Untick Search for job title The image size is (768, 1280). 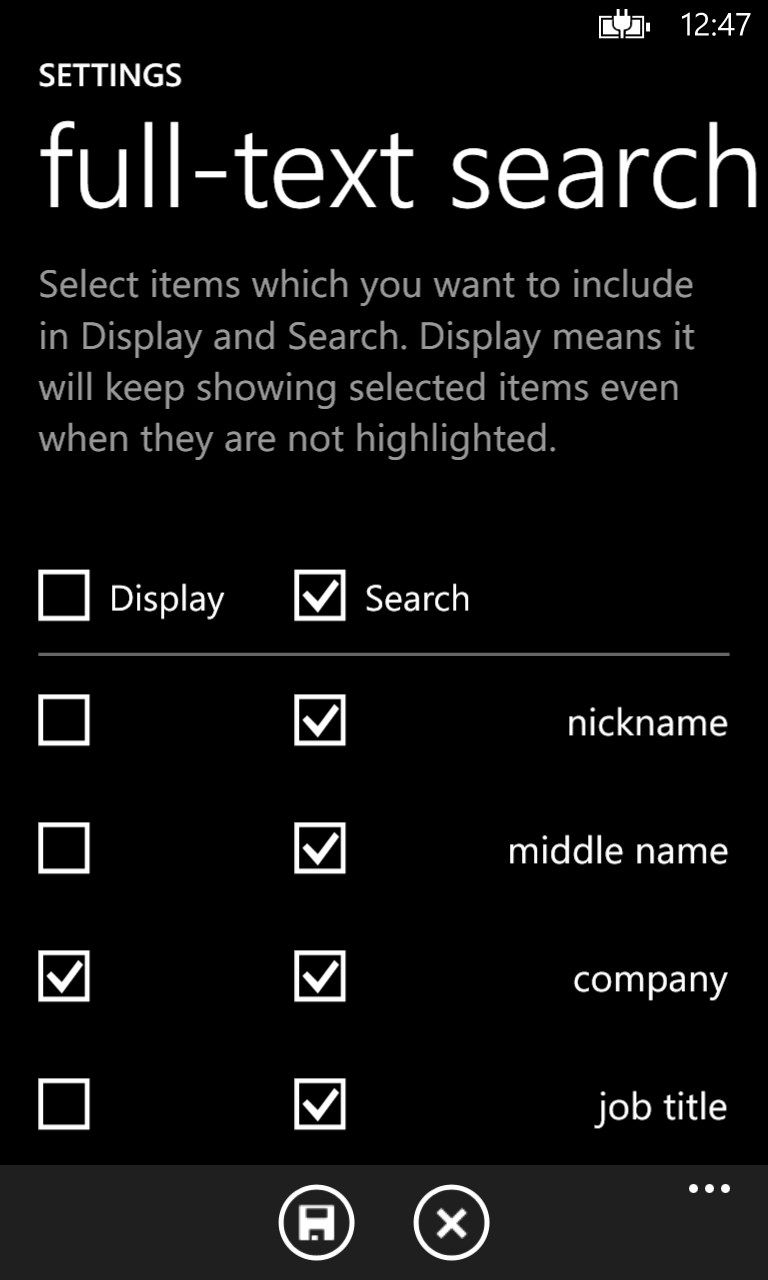[x=320, y=1105]
